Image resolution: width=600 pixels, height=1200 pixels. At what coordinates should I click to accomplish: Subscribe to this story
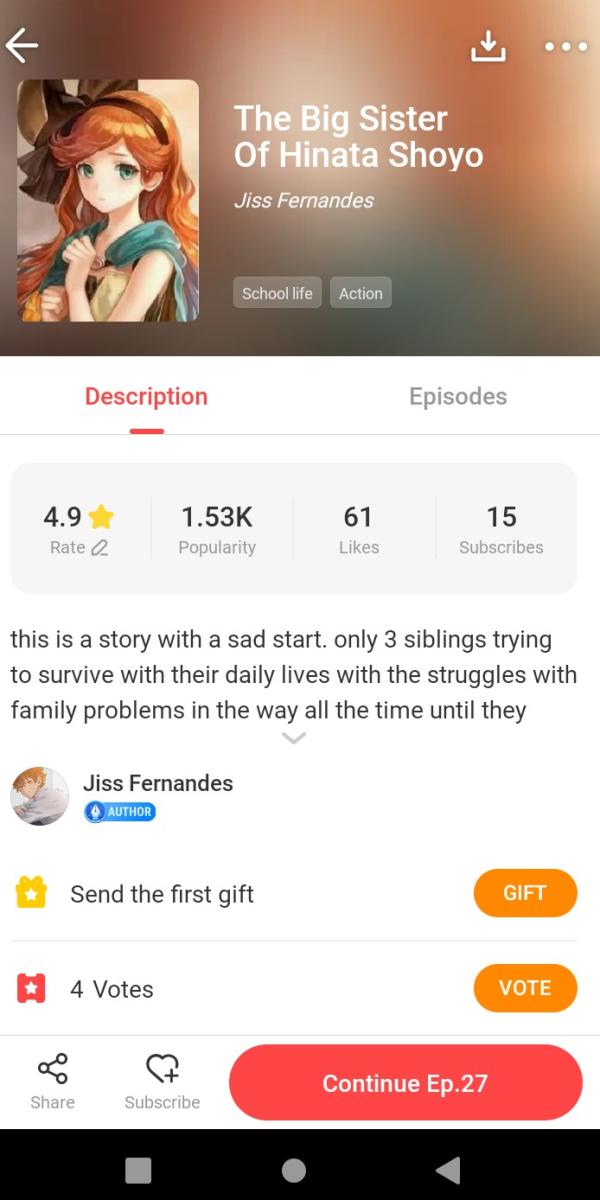[x=162, y=1082]
